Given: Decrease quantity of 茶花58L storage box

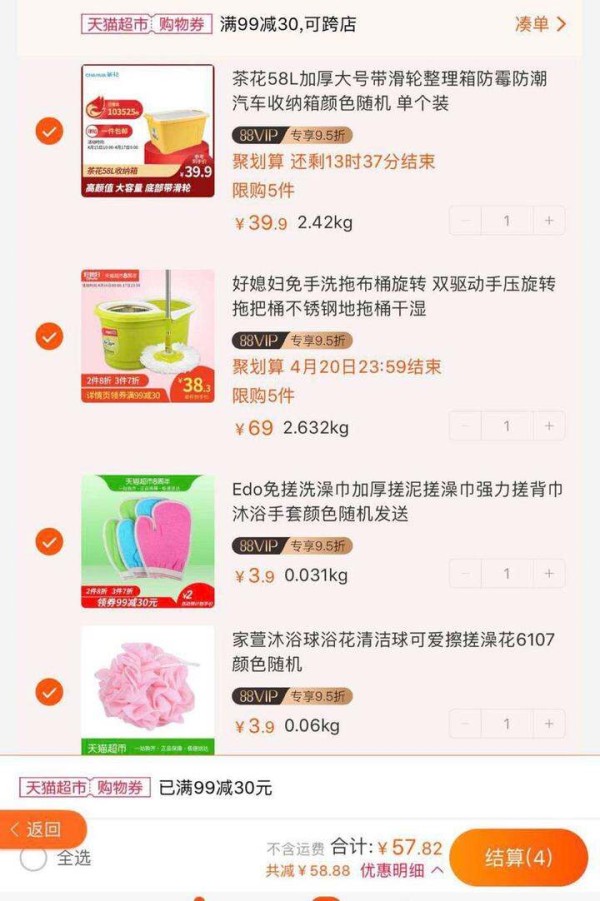Looking at the screenshot, I should (x=465, y=221).
